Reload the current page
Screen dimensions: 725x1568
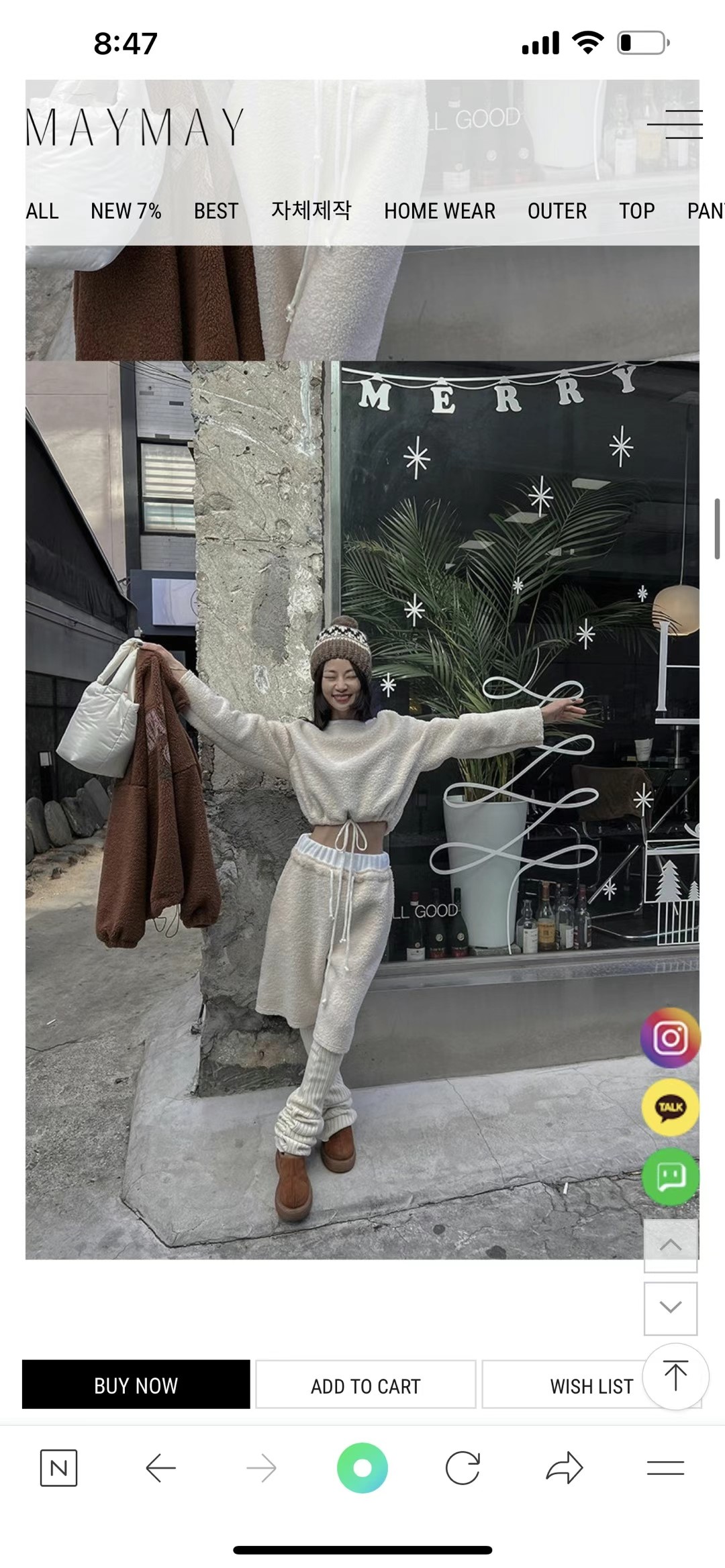pos(463,1468)
